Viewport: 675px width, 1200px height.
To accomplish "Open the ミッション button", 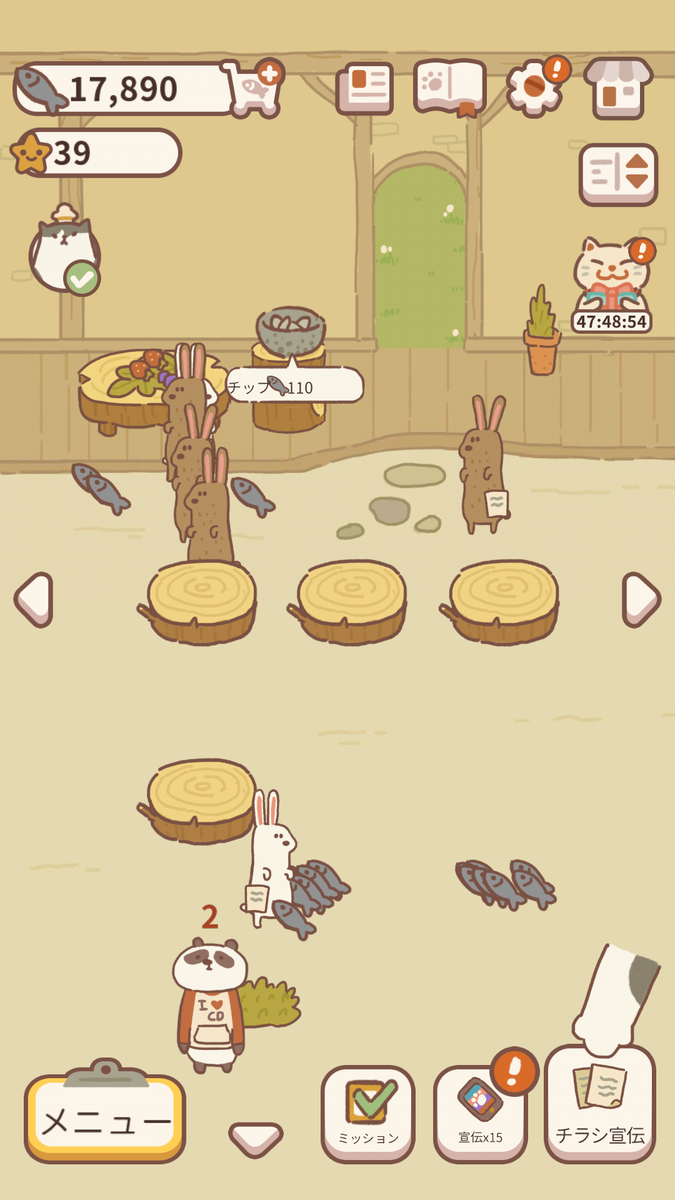I will point(368,1113).
